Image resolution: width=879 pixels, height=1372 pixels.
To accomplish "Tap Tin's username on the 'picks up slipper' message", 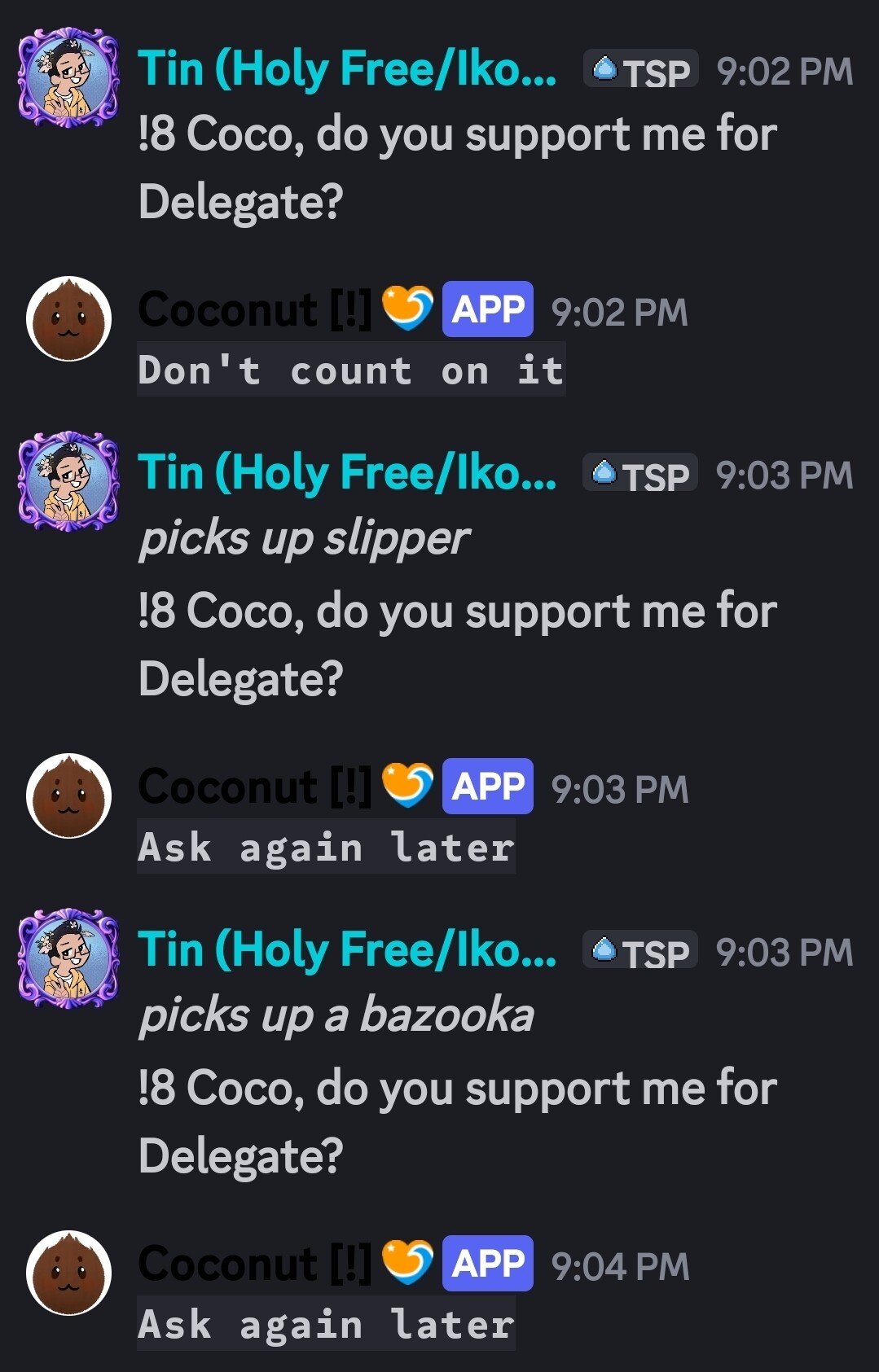I will point(347,473).
